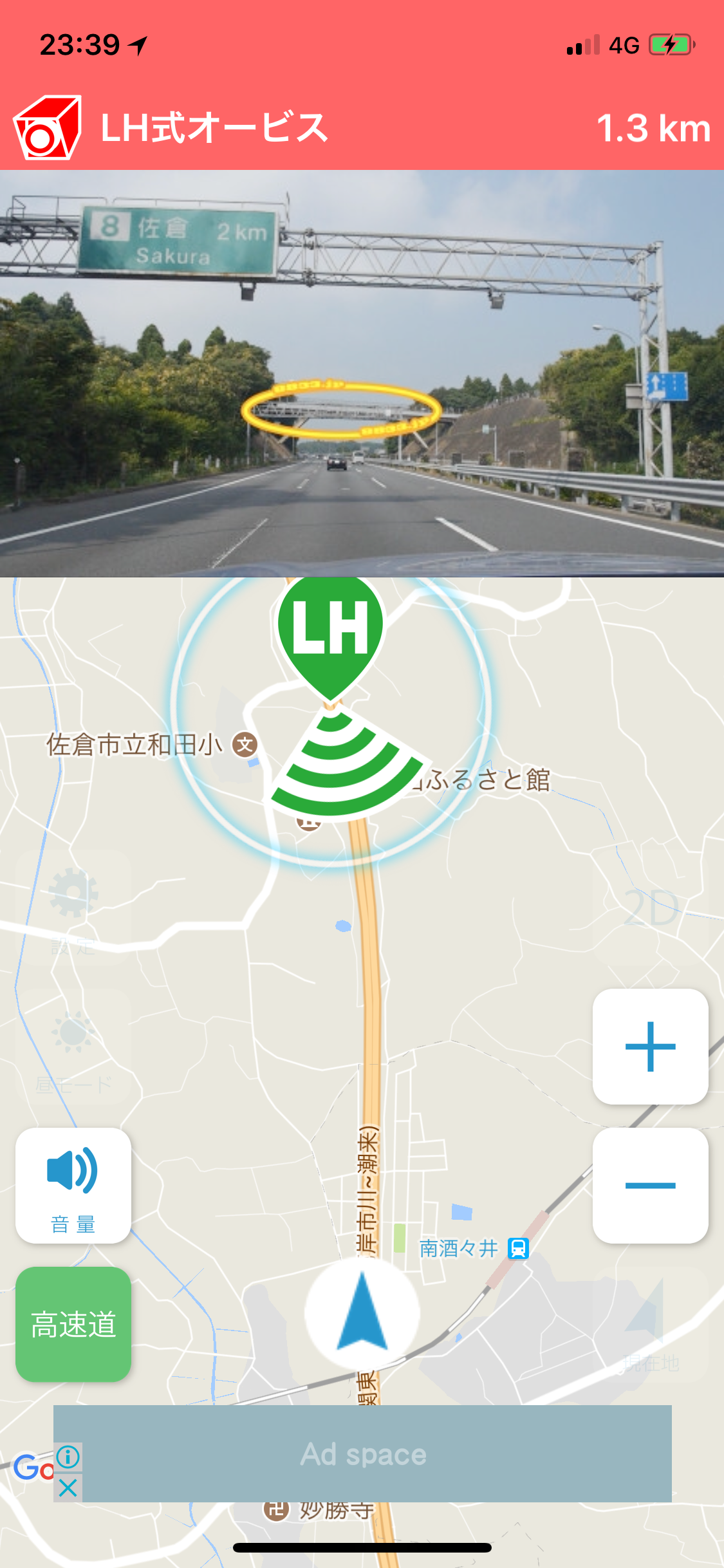Open the ad info icon
The height and width of the screenshot is (1568, 724).
click(68, 1457)
